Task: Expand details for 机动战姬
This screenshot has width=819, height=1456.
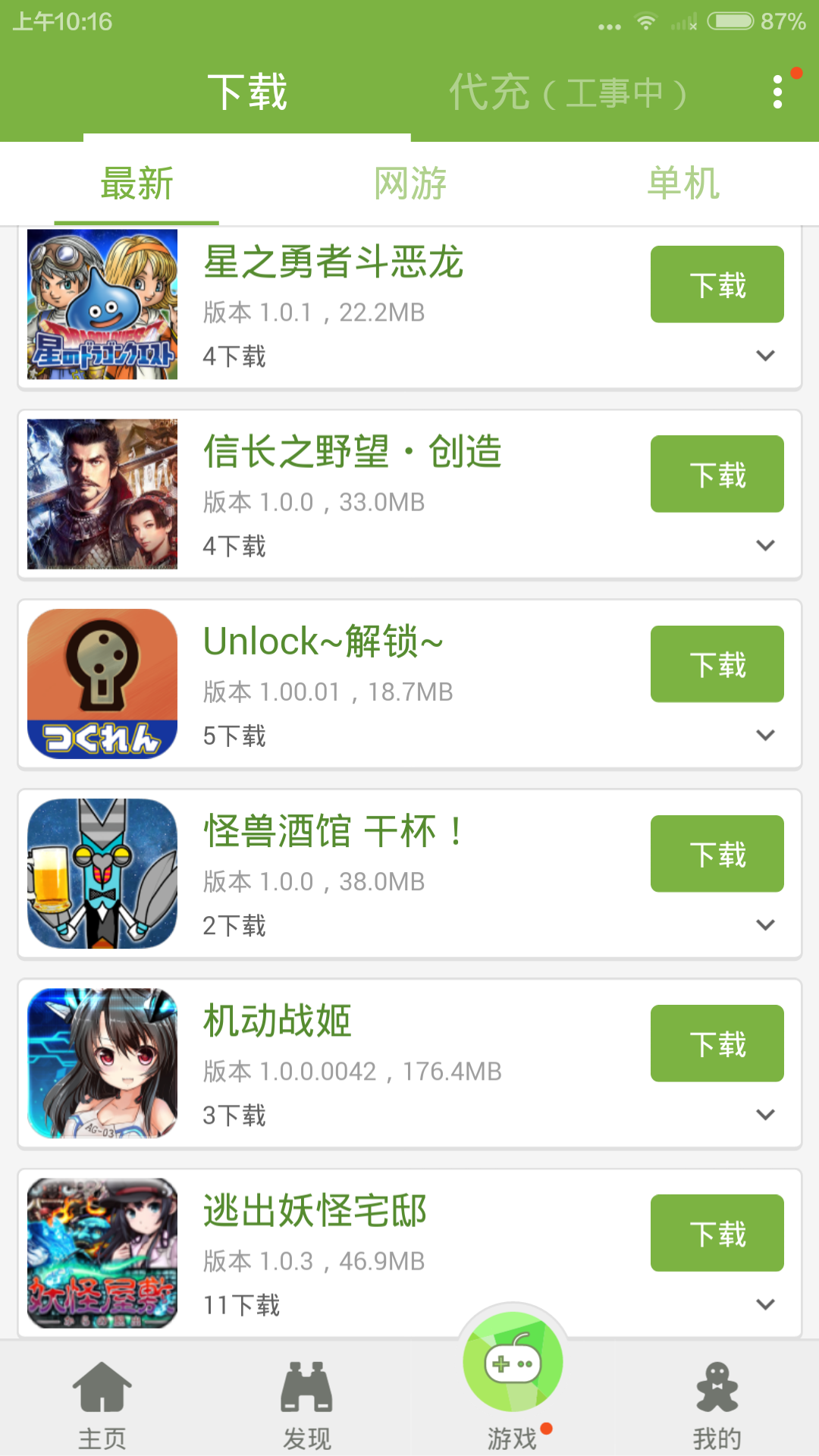Action: tap(766, 1114)
